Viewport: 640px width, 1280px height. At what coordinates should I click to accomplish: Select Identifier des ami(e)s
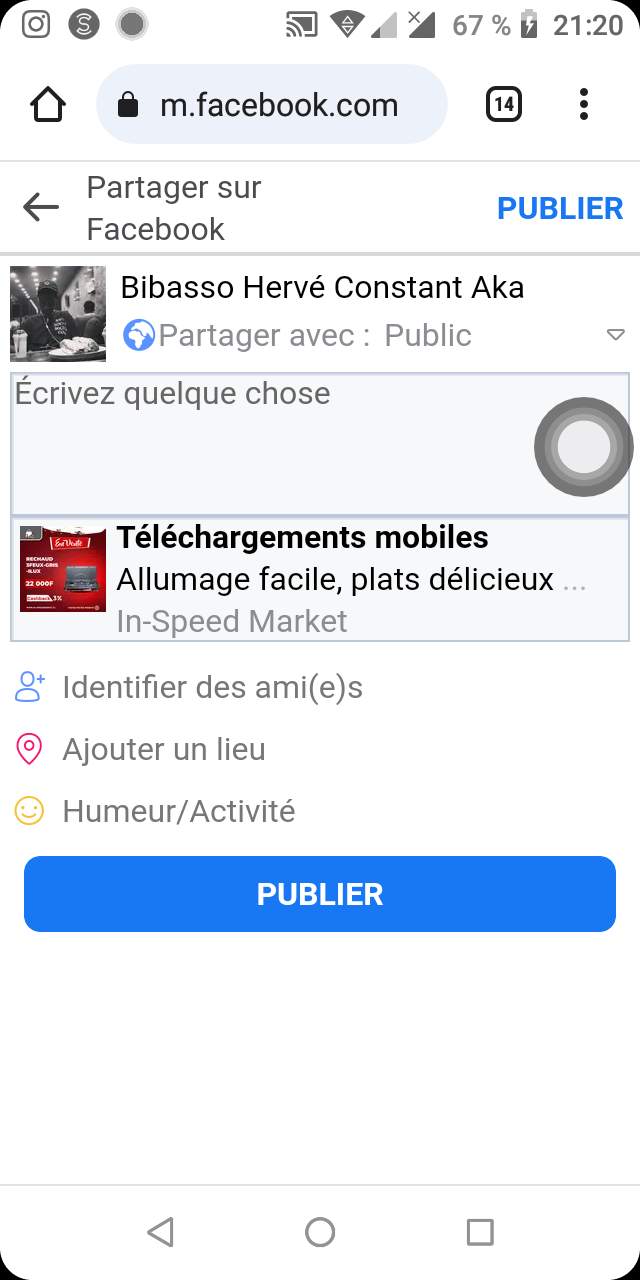click(212, 687)
